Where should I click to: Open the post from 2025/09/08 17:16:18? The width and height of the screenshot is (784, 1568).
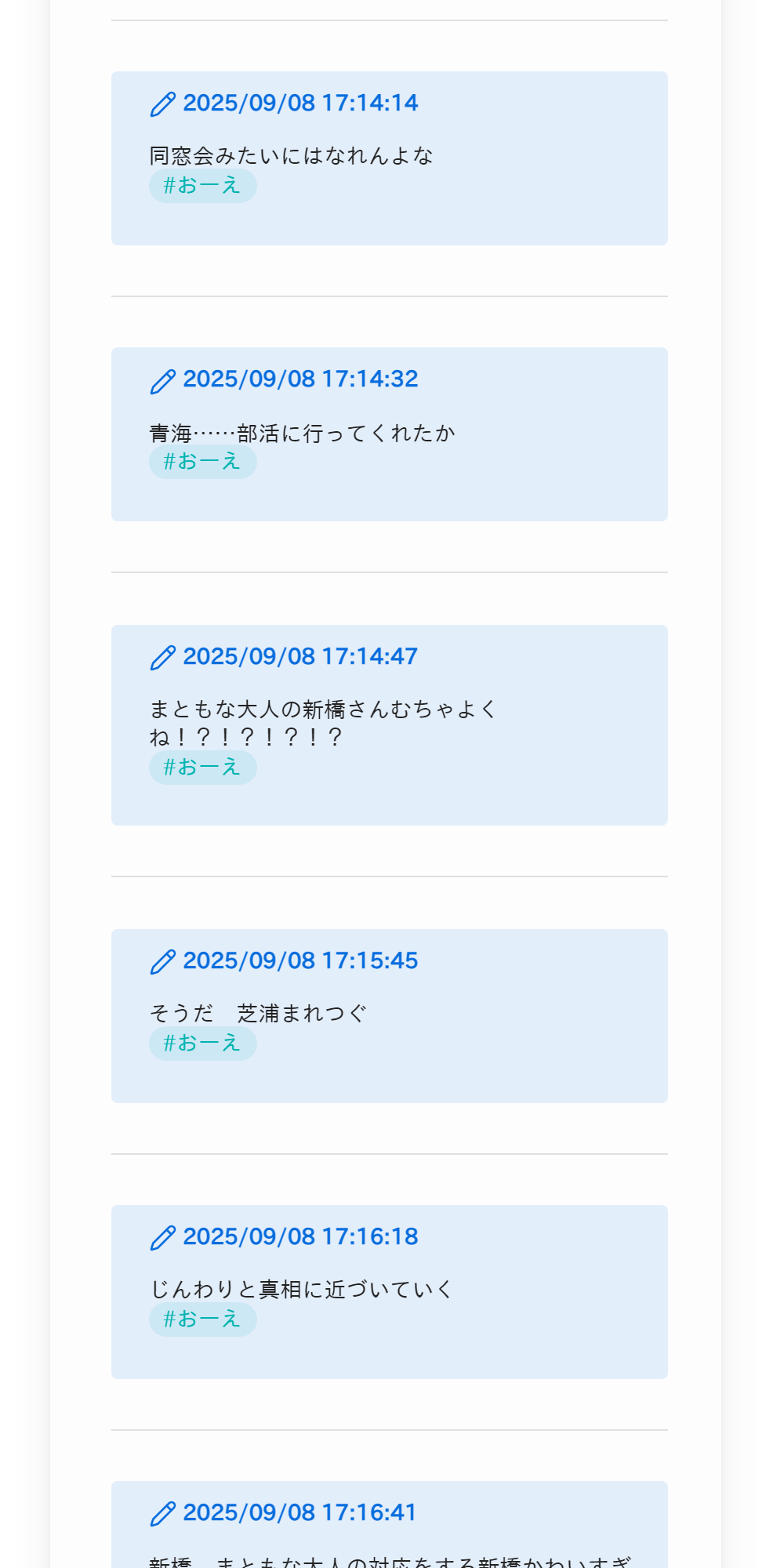pos(284,1237)
